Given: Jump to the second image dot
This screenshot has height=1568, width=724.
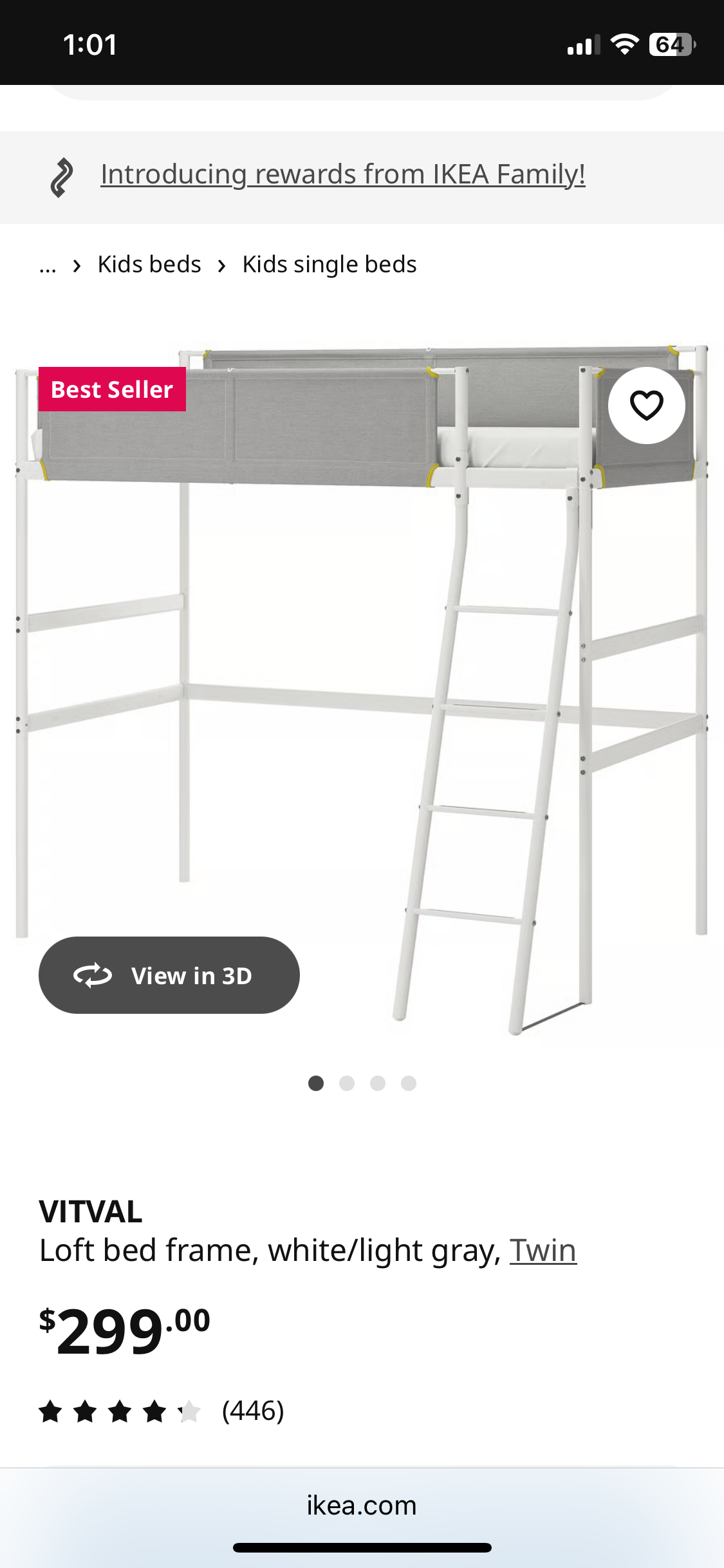Looking at the screenshot, I should (347, 1083).
